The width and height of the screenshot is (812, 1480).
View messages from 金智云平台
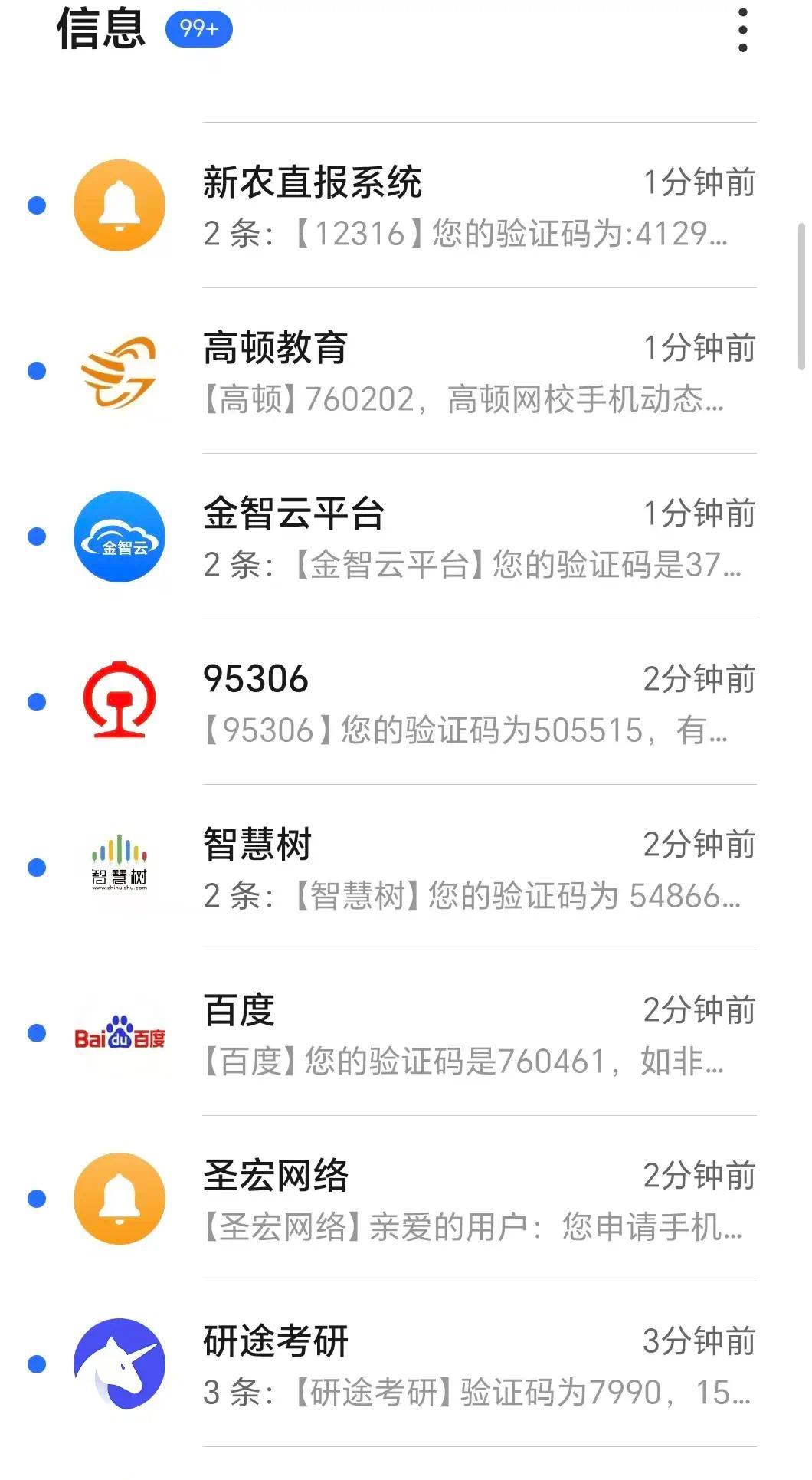pos(406,537)
